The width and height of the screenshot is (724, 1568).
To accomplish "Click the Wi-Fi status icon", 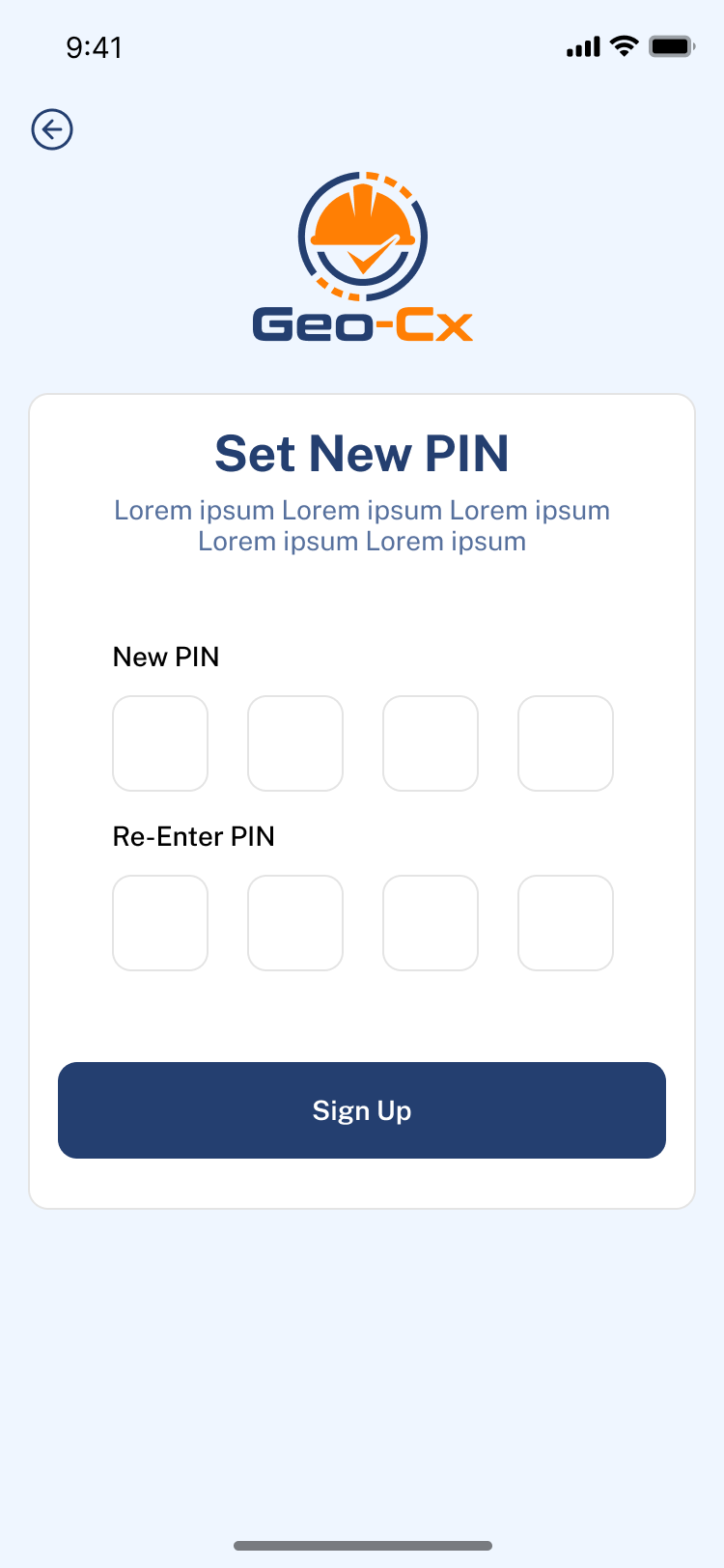I will coord(623,45).
